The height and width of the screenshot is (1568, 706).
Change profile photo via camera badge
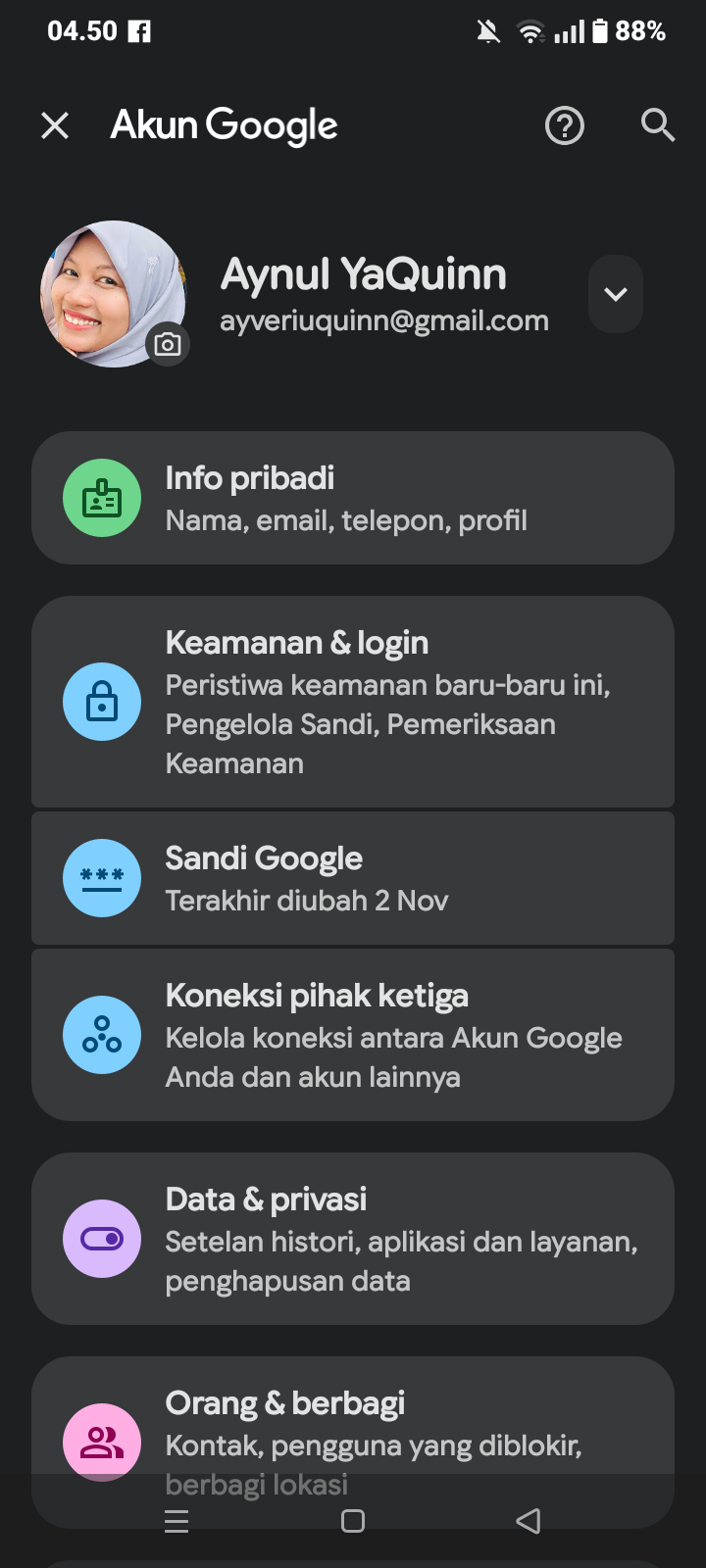click(x=168, y=344)
